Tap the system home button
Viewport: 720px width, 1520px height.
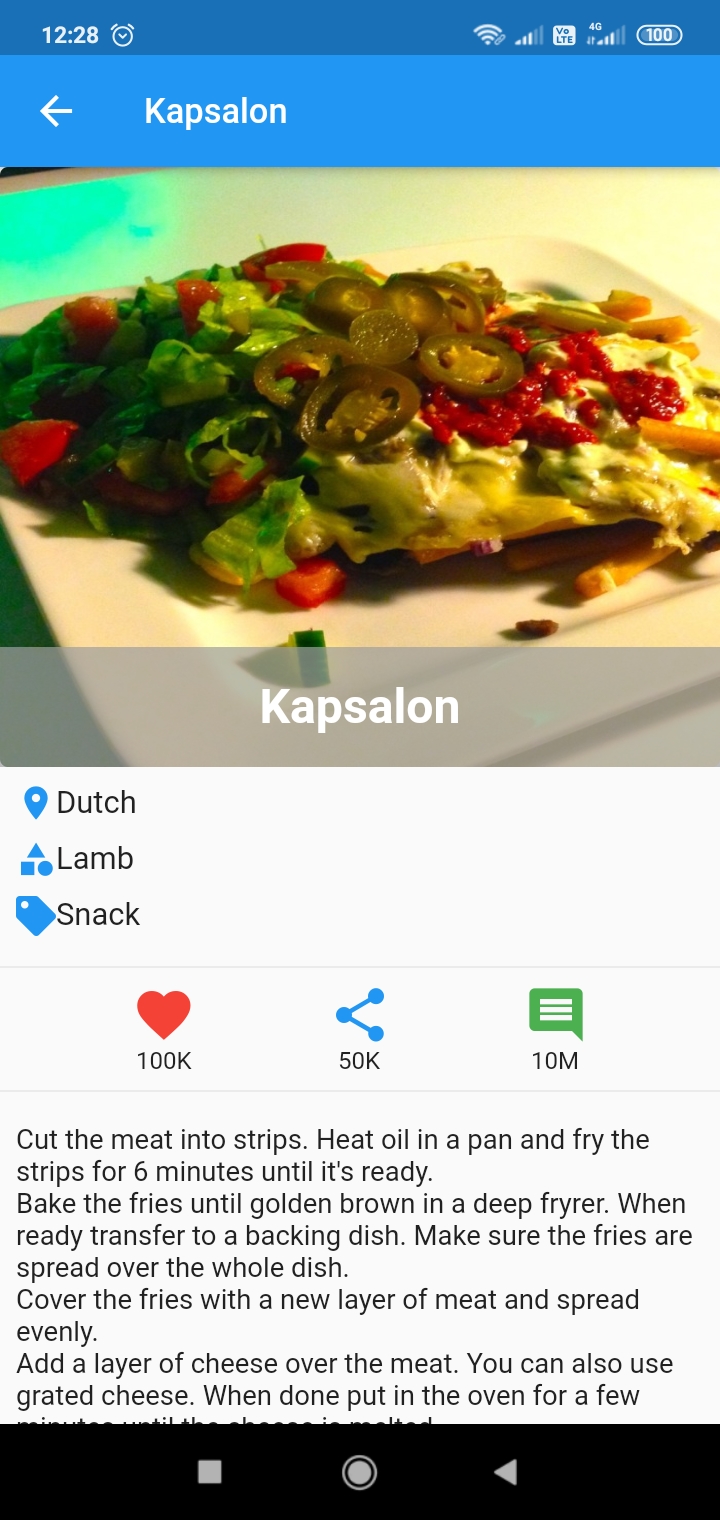[359, 1471]
